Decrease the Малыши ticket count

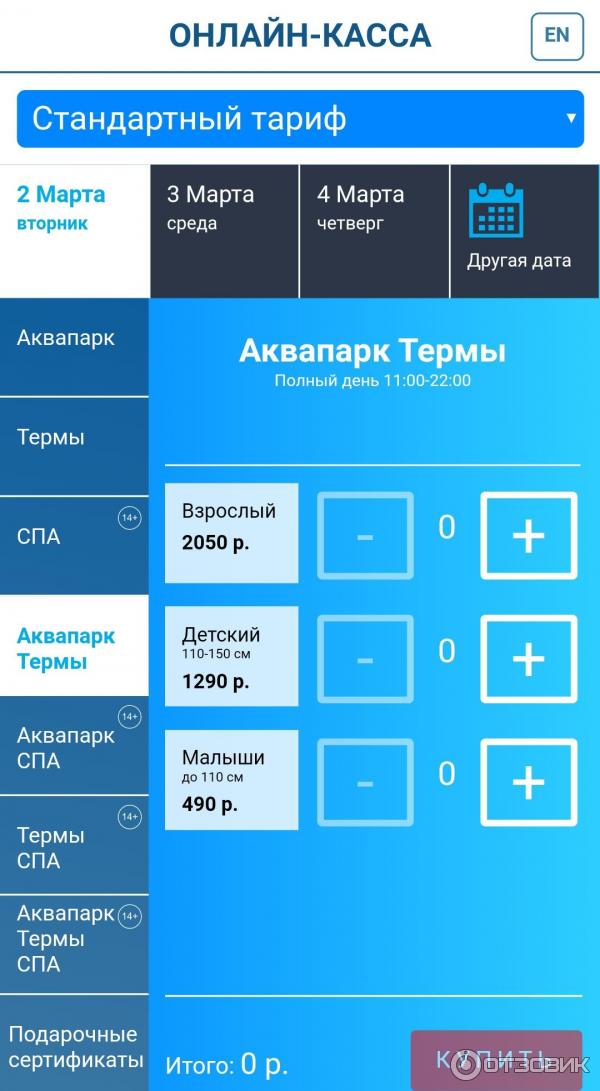365,782
